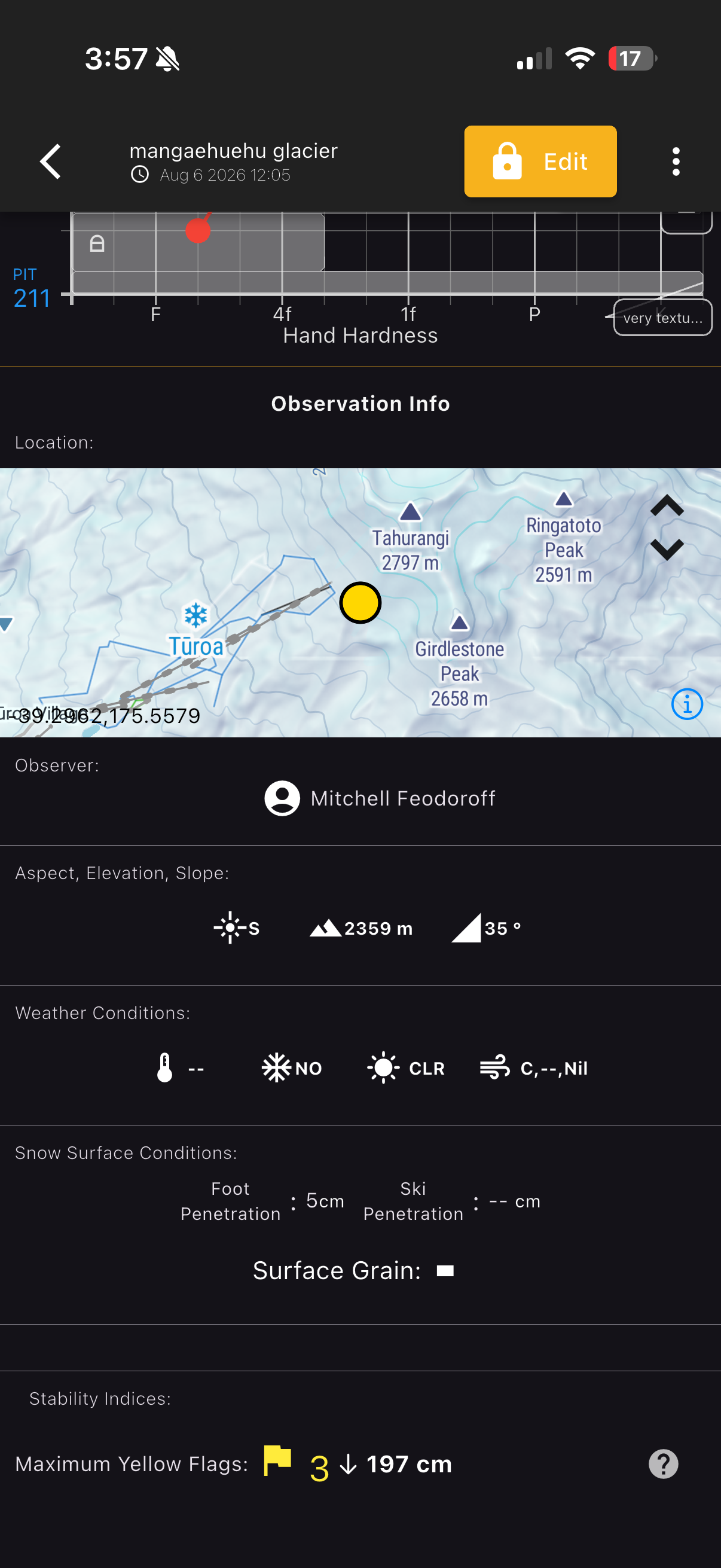Image resolution: width=721 pixels, height=1568 pixels.
Task: Open the "very textu..." layer note
Action: click(x=662, y=317)
